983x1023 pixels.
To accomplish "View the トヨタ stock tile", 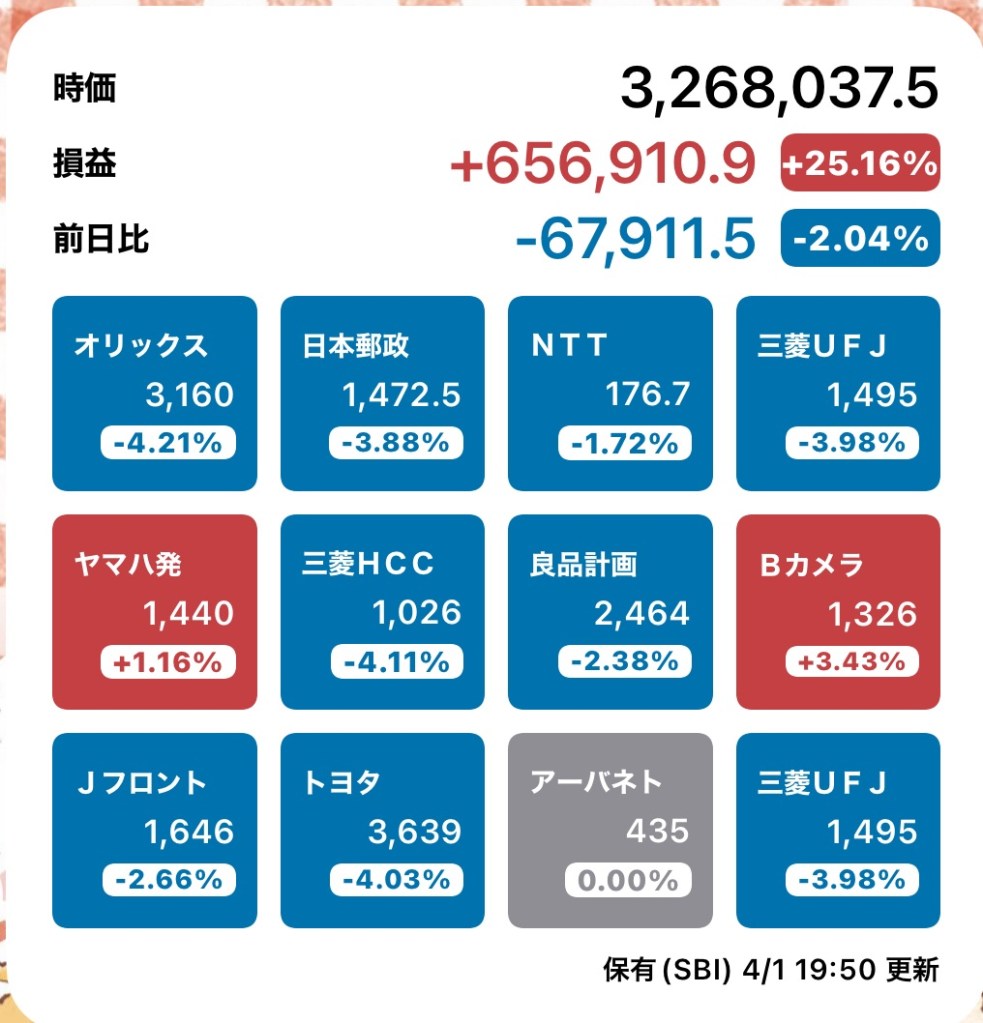I will coord(382,830).
